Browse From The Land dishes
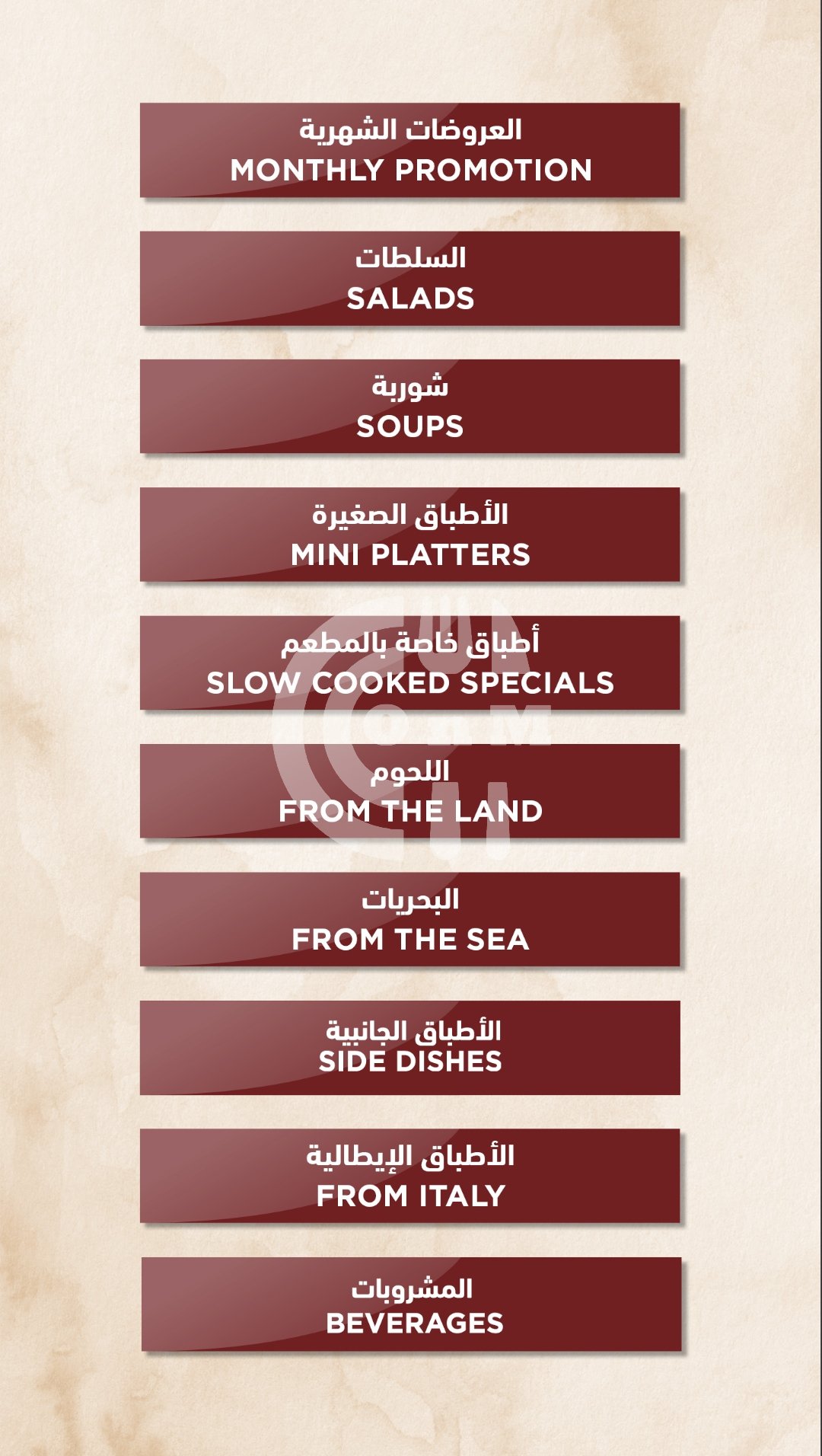The image size is (822, 1456). [409, 791]
